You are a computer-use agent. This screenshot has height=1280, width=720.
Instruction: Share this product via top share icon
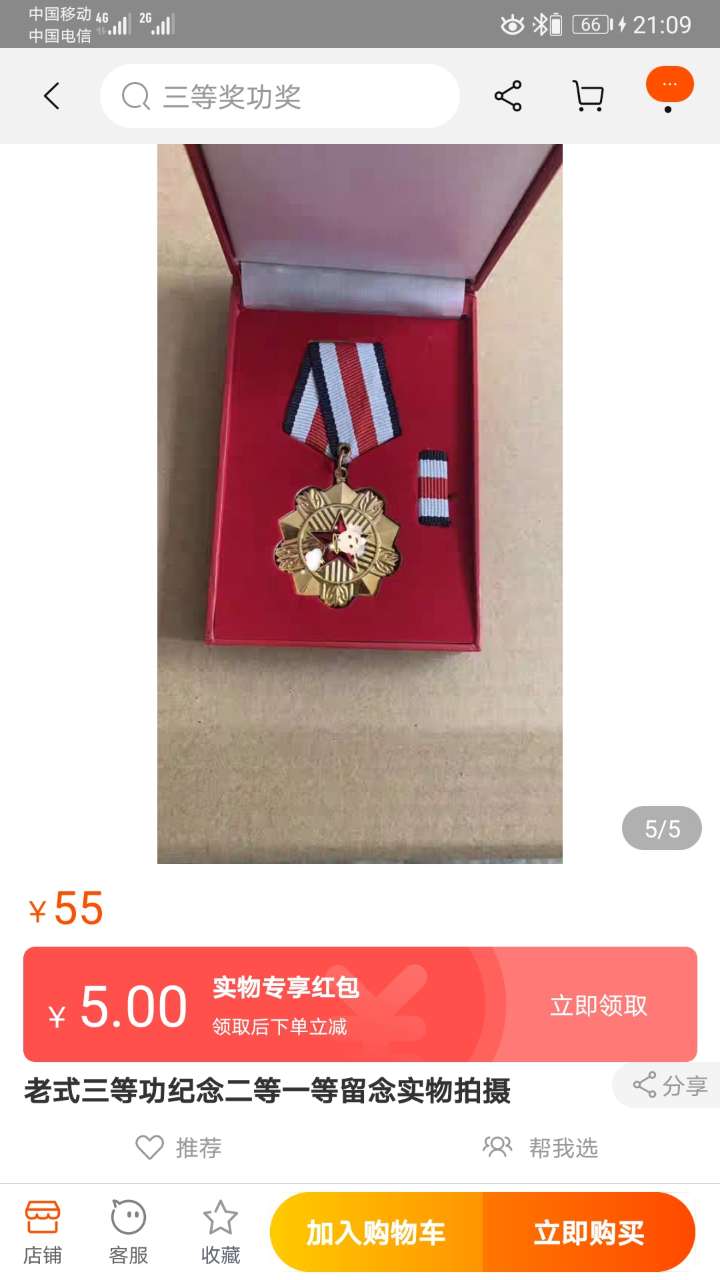[508, 96]
